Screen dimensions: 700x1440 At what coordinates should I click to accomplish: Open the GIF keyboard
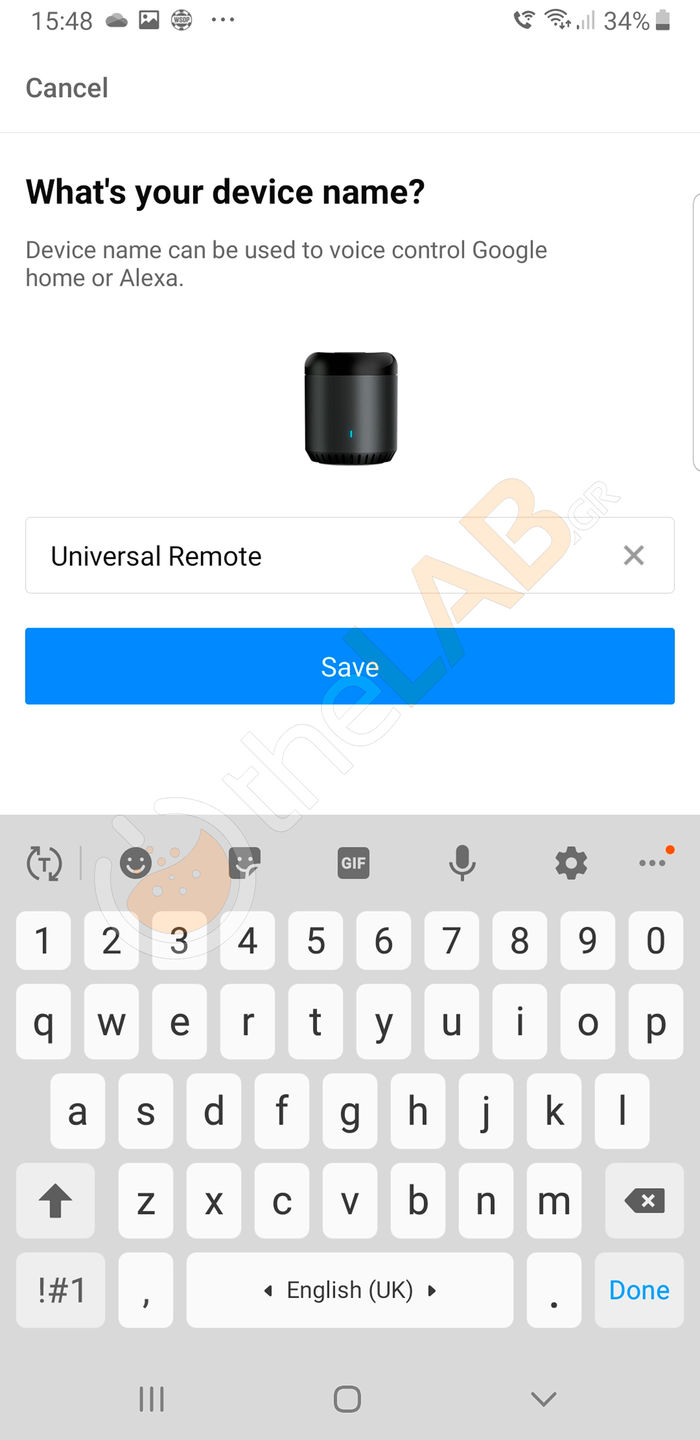(353, 862)
